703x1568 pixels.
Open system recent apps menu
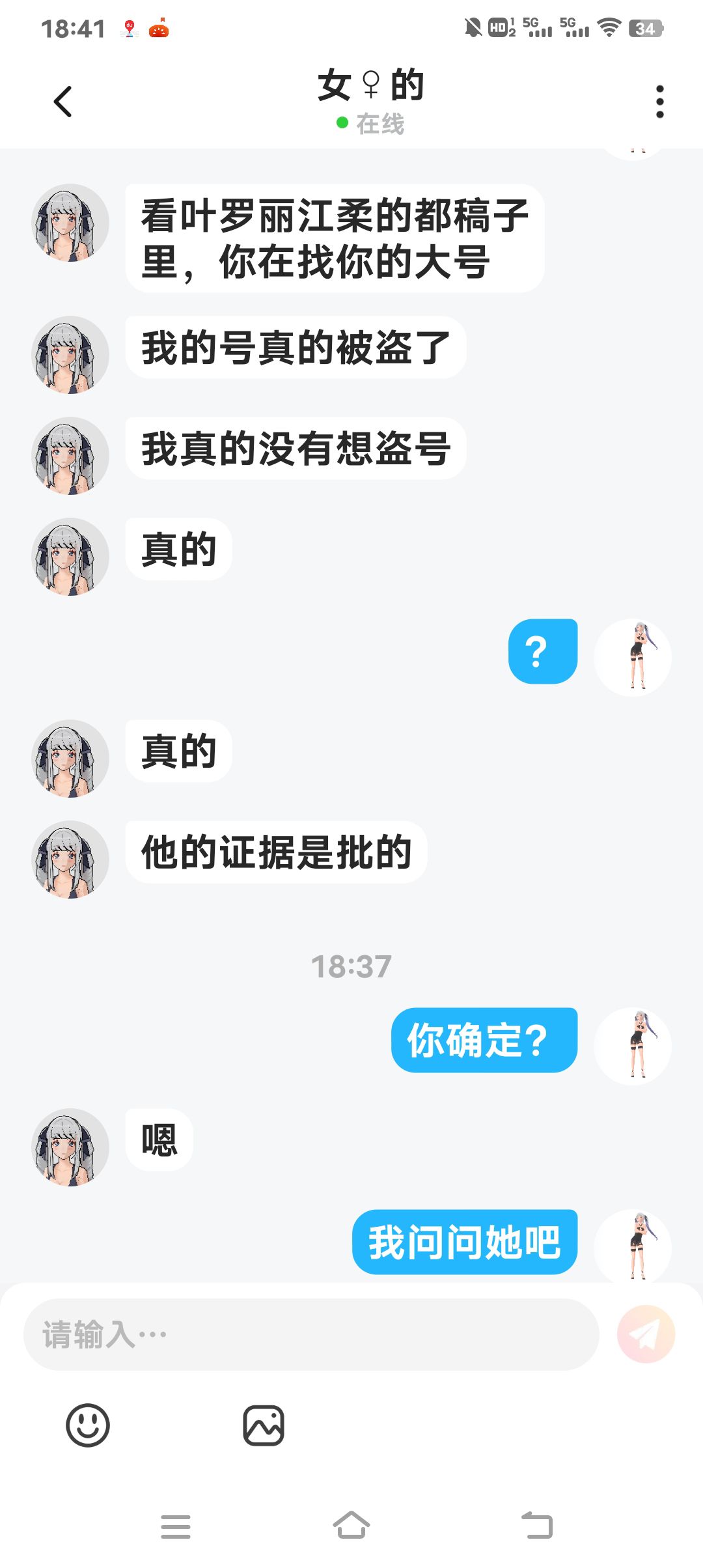coord(176,1526)
